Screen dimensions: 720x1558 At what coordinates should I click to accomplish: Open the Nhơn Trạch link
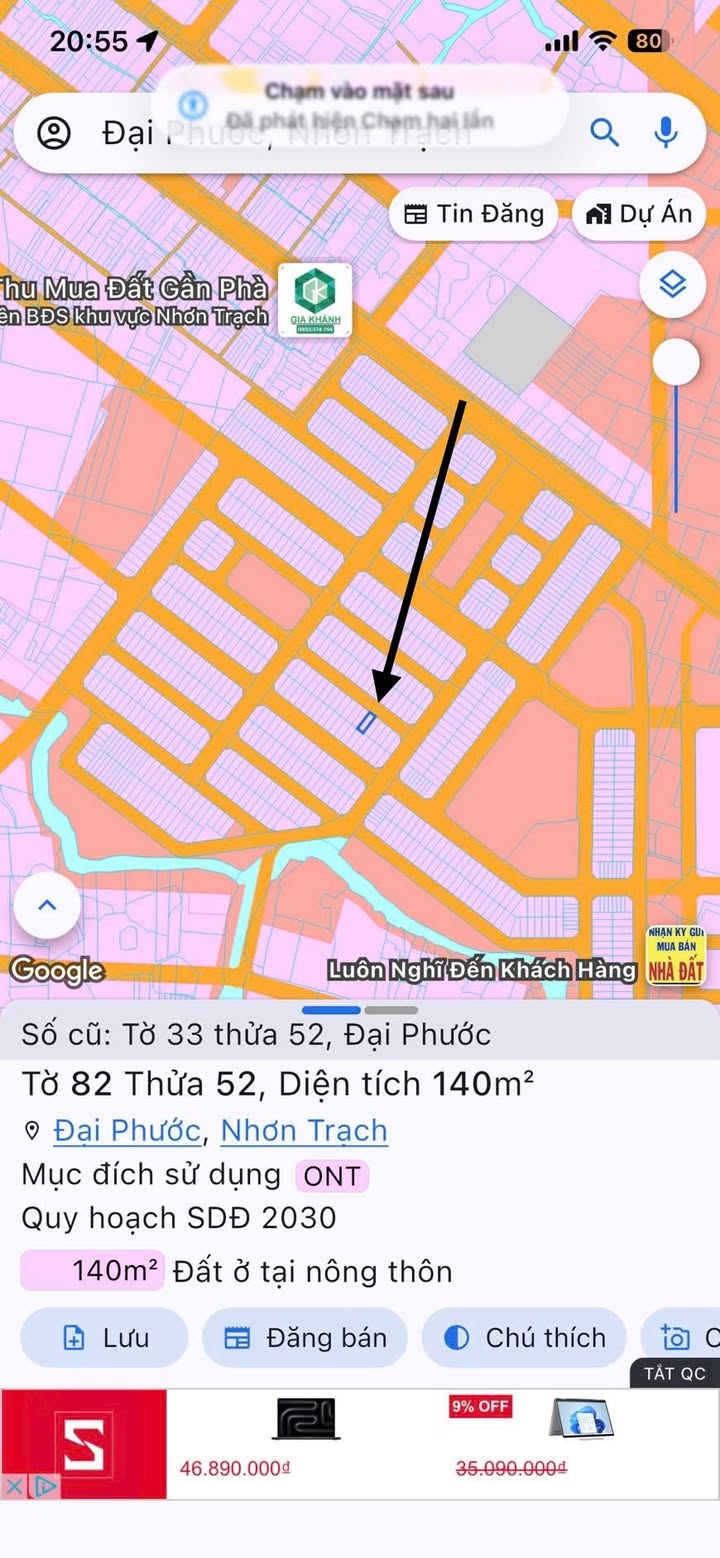click(x=304, y=1130)
